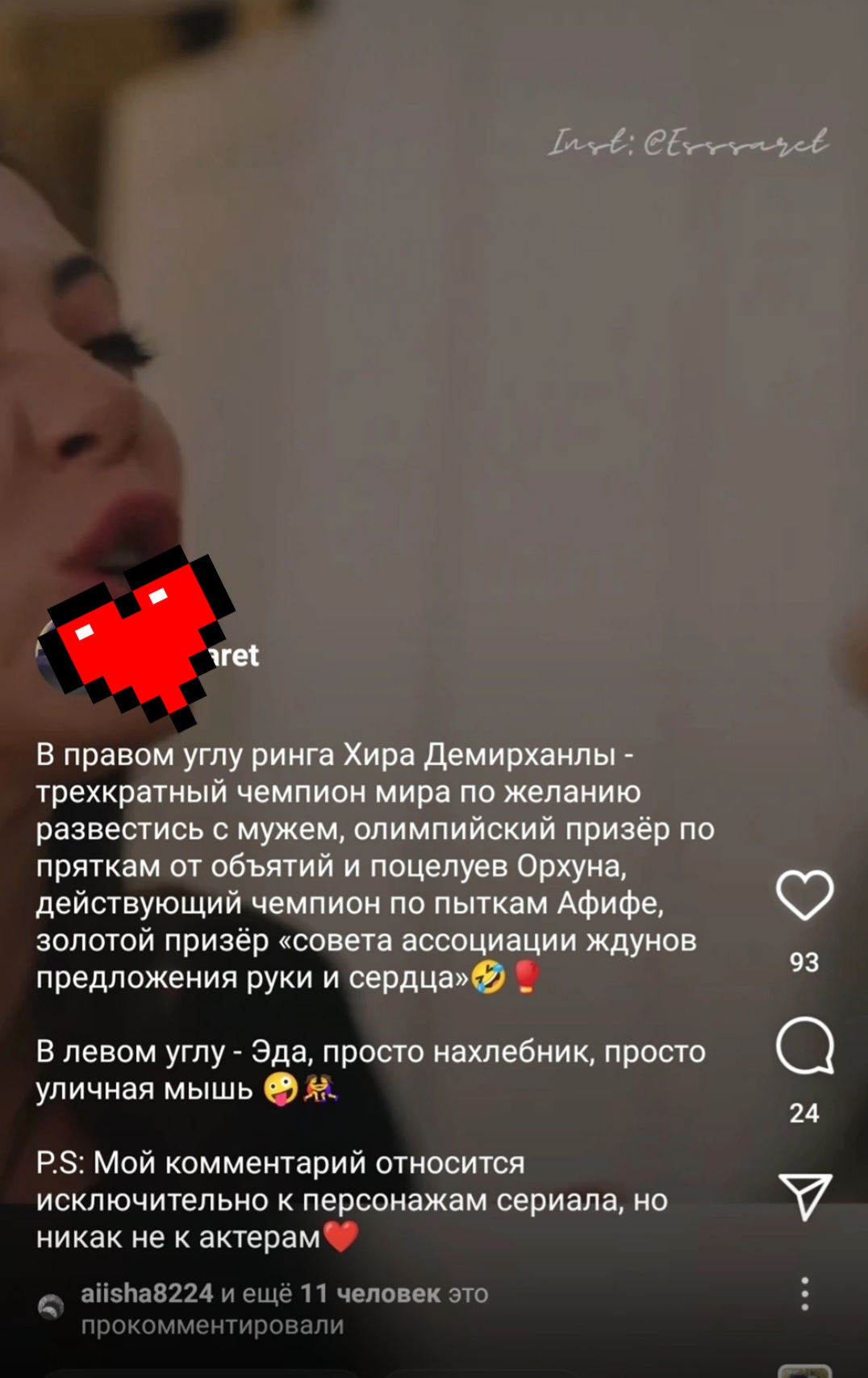View who commented: aiisha8224 and 11 others
This screenshot has height=1378, width=868.
(284, 1309)
